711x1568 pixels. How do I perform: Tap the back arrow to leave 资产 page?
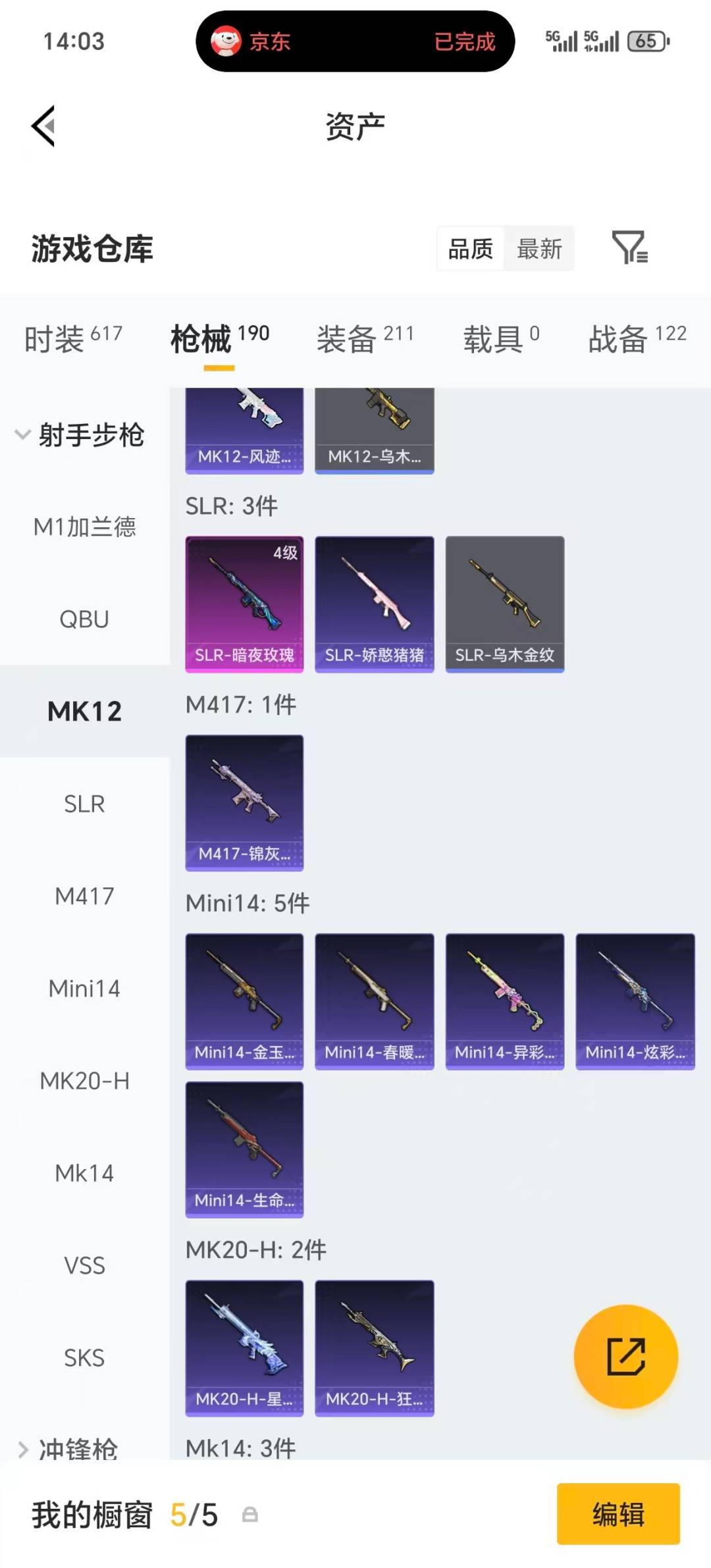click(41, 126)
